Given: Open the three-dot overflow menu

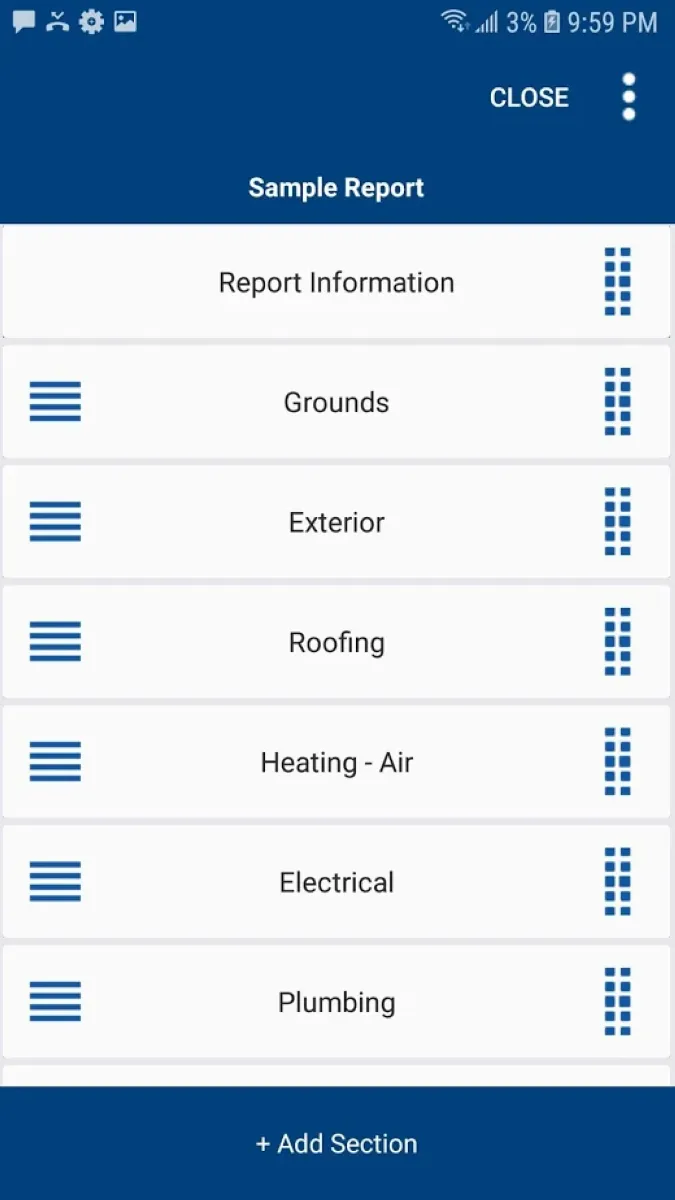Looking at the screenshot, I should [x=628, y=97].
